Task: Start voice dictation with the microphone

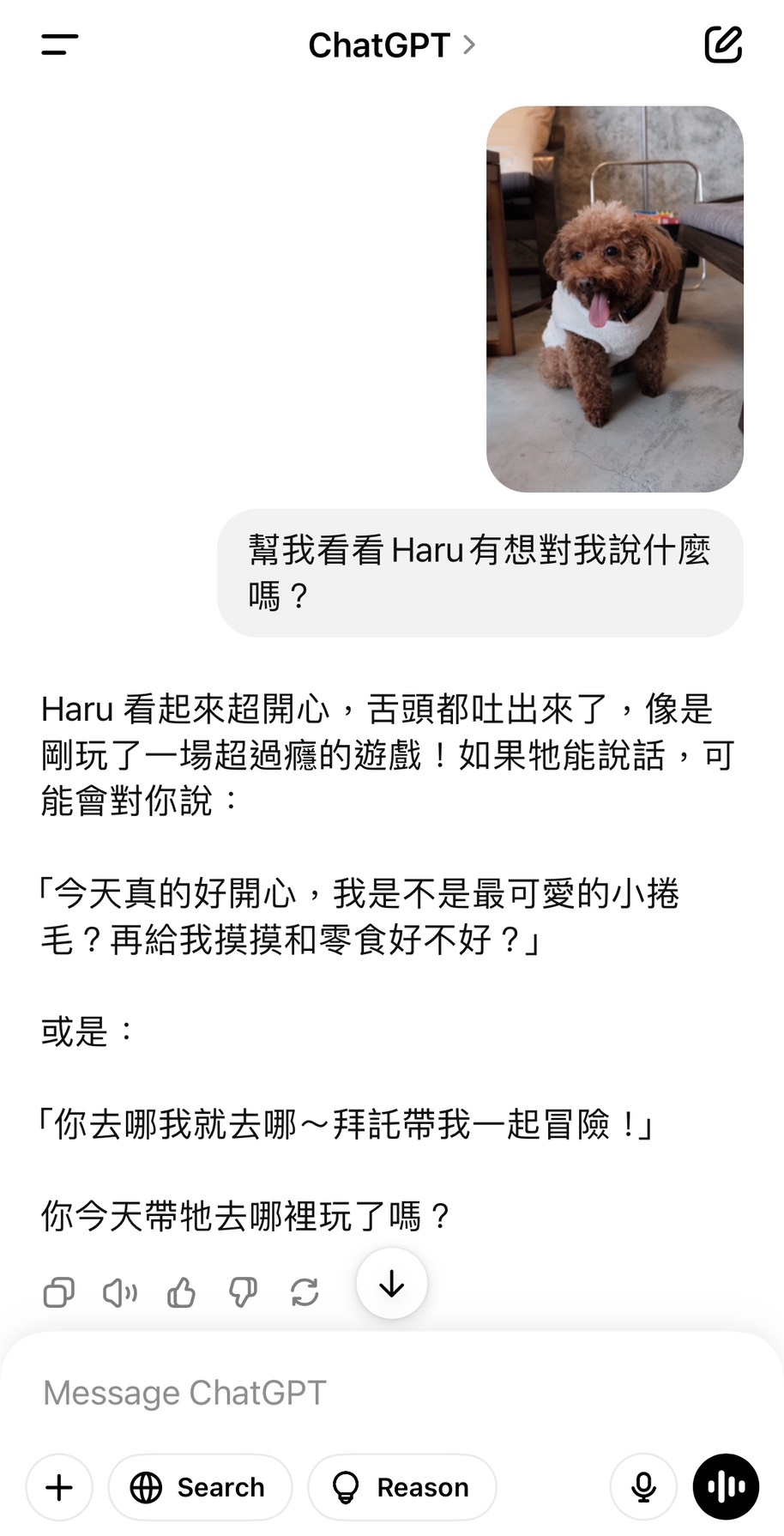Action: 643,1487
